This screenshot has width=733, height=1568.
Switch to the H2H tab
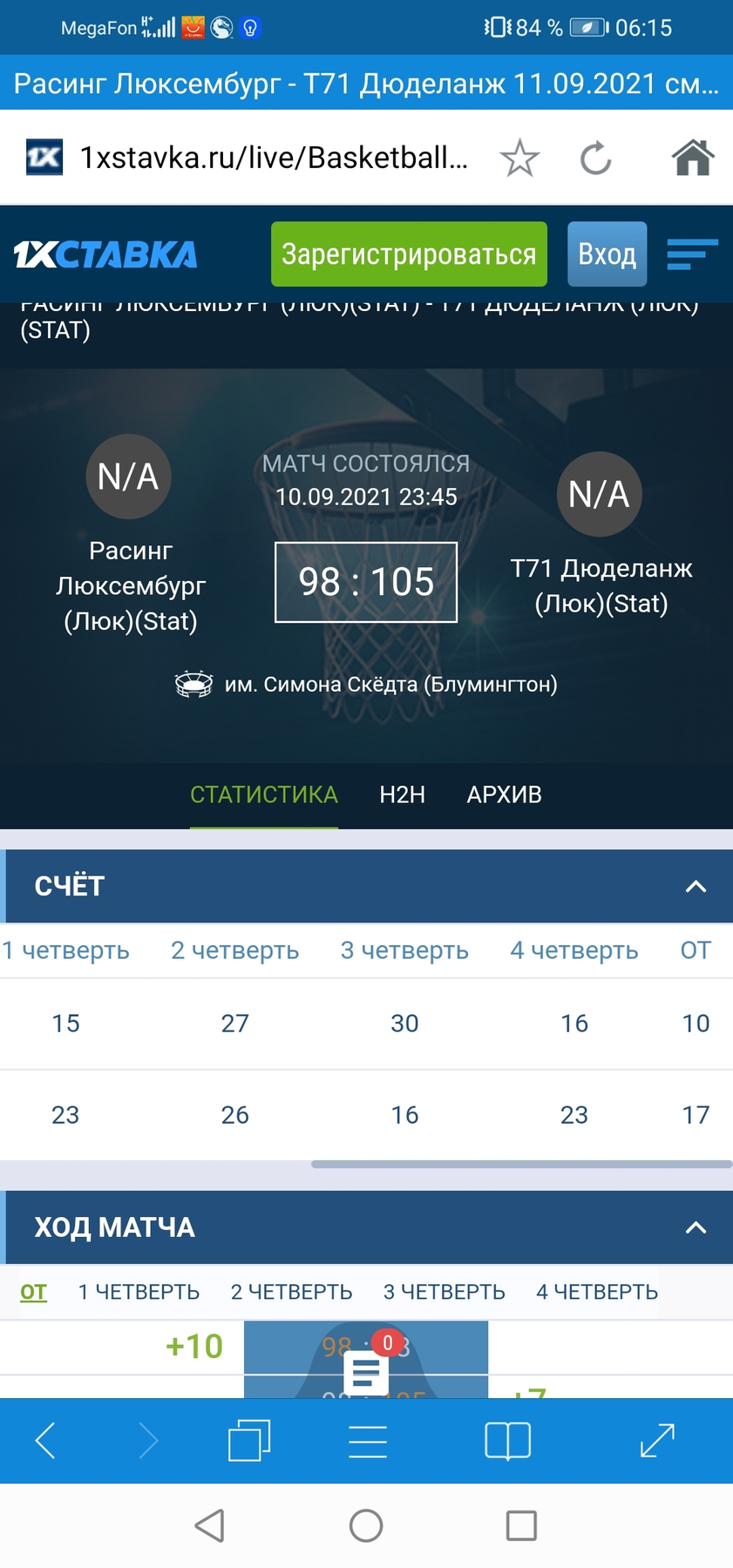click(402, 794)
